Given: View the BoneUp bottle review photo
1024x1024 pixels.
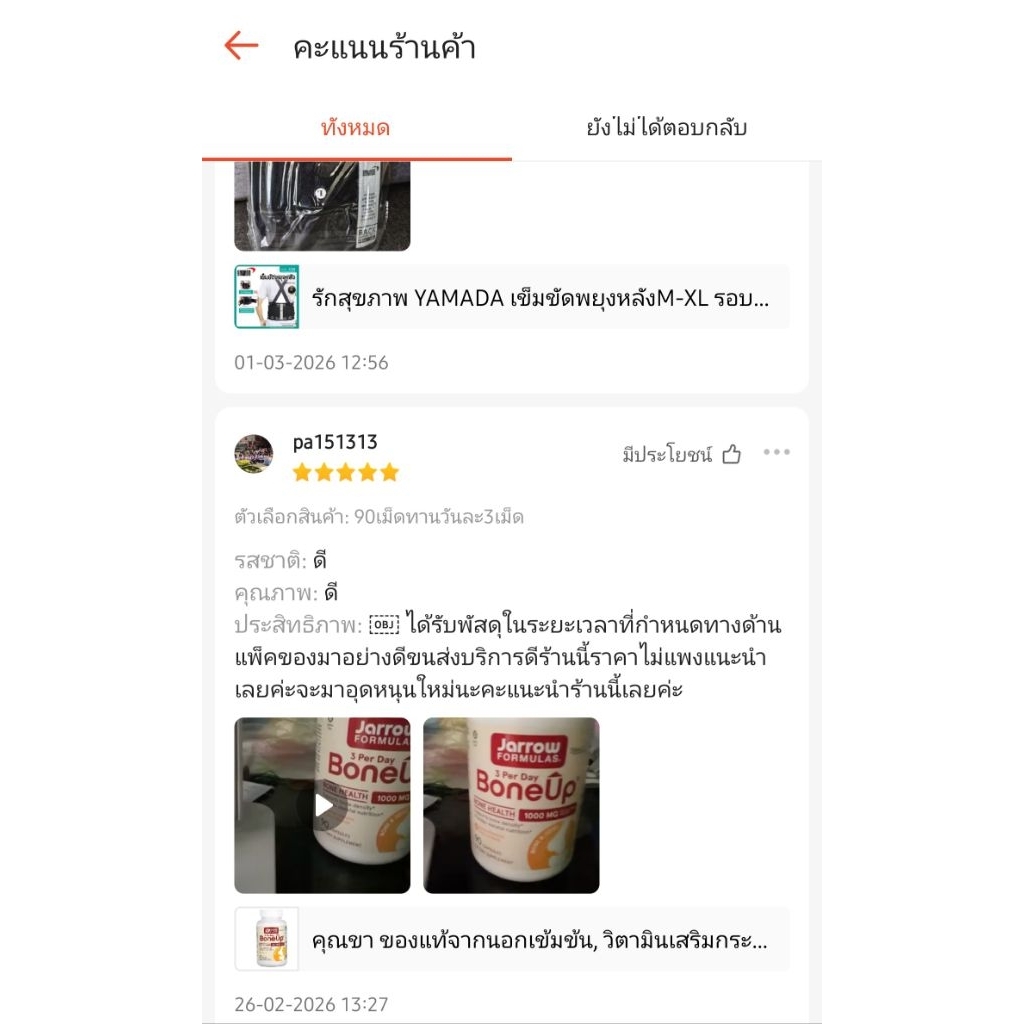Looking at the screenshot, I should (x=511, y=805).
